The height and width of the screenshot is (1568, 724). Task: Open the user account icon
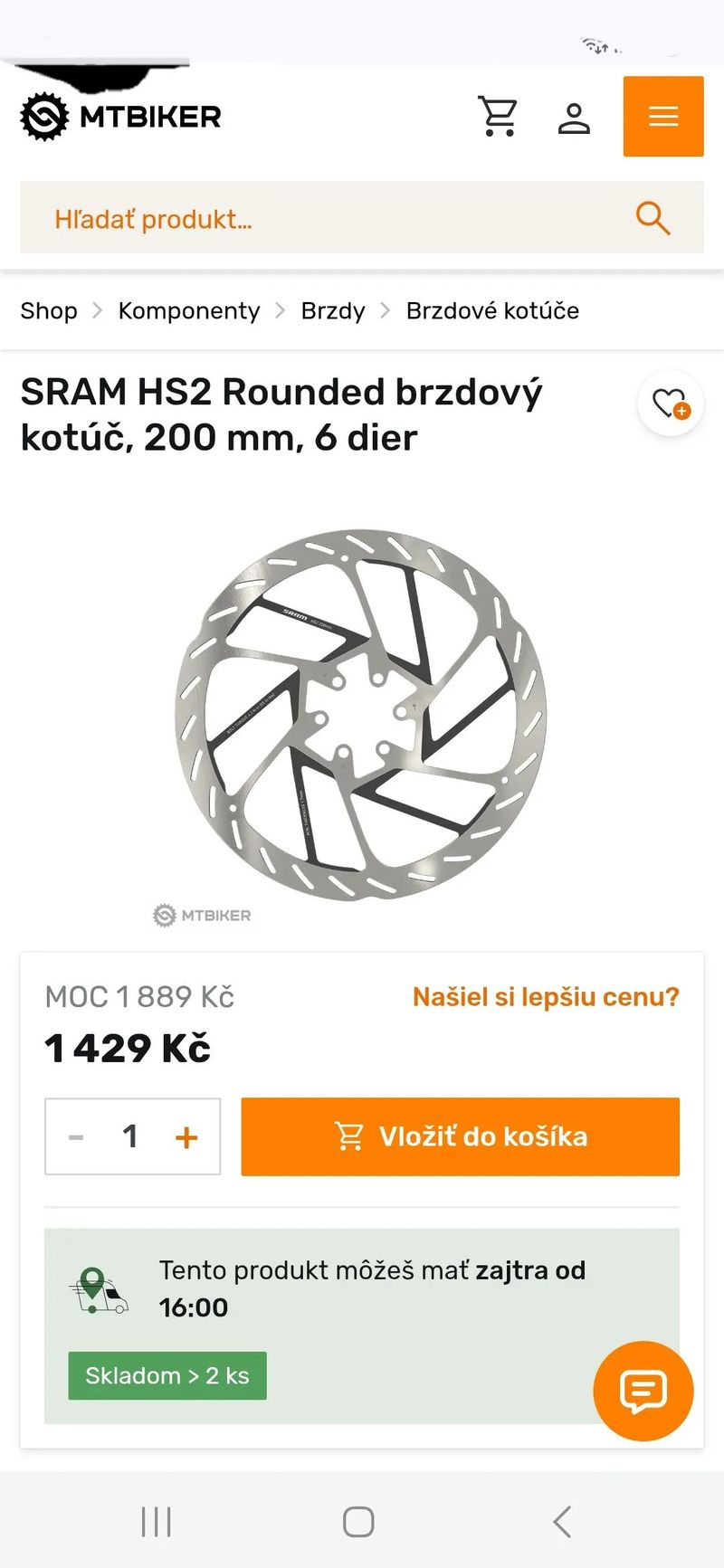[574, 118]
